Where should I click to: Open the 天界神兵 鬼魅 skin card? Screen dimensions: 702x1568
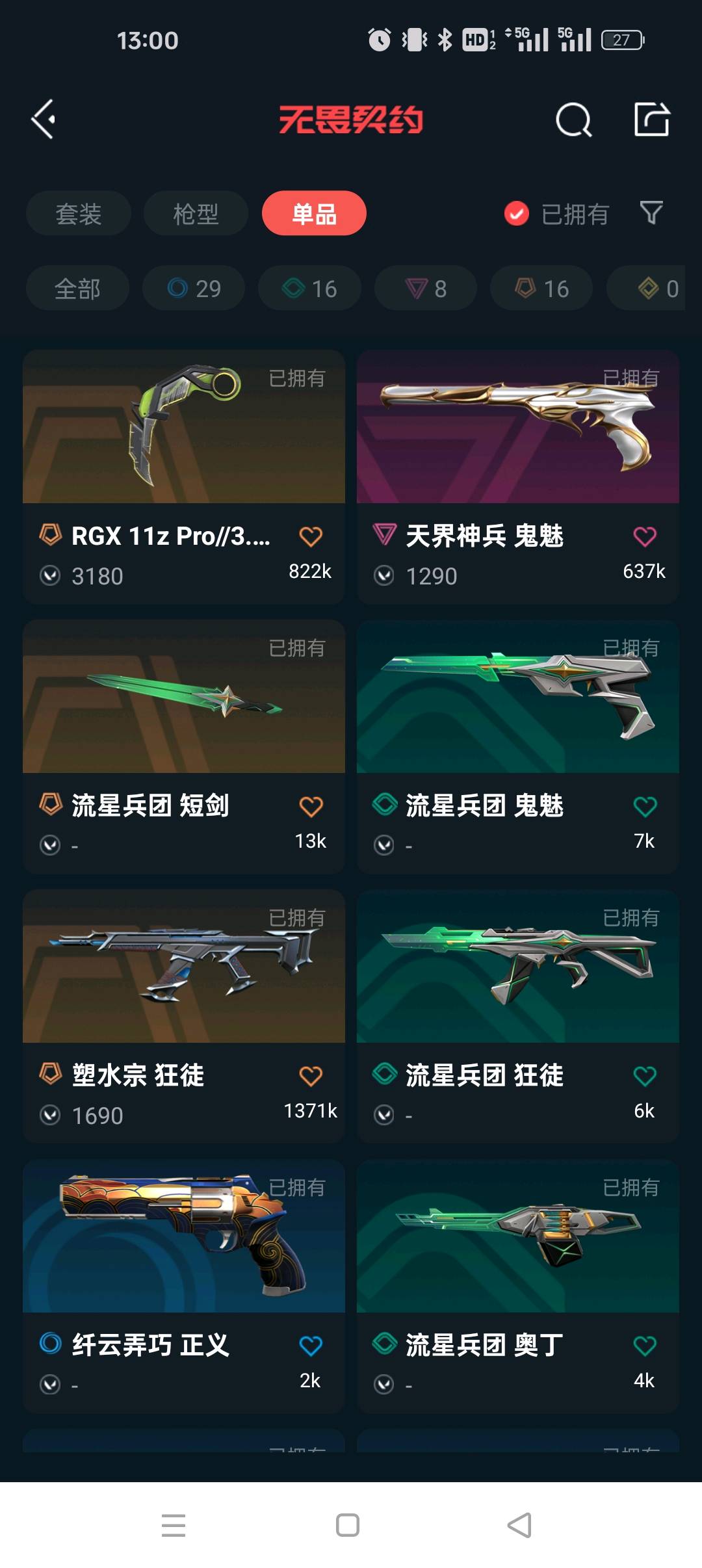[x=517, y=455]
